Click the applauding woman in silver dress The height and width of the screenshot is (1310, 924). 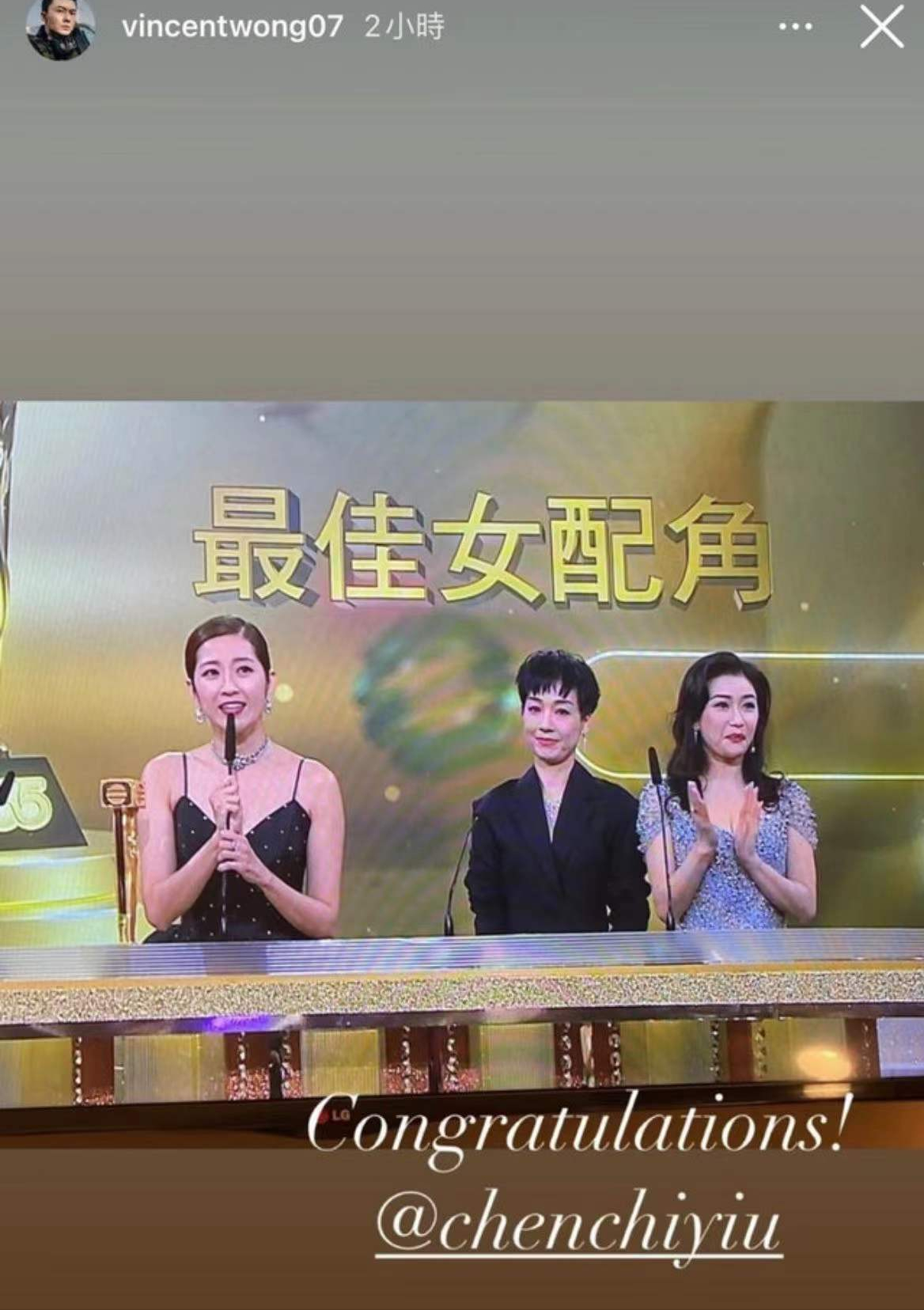[x=728, y=791]
